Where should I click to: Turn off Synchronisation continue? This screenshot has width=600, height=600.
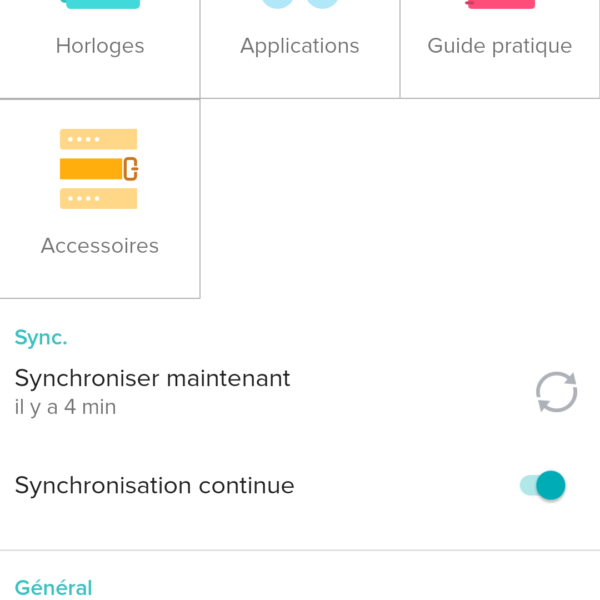coord(543,486)
